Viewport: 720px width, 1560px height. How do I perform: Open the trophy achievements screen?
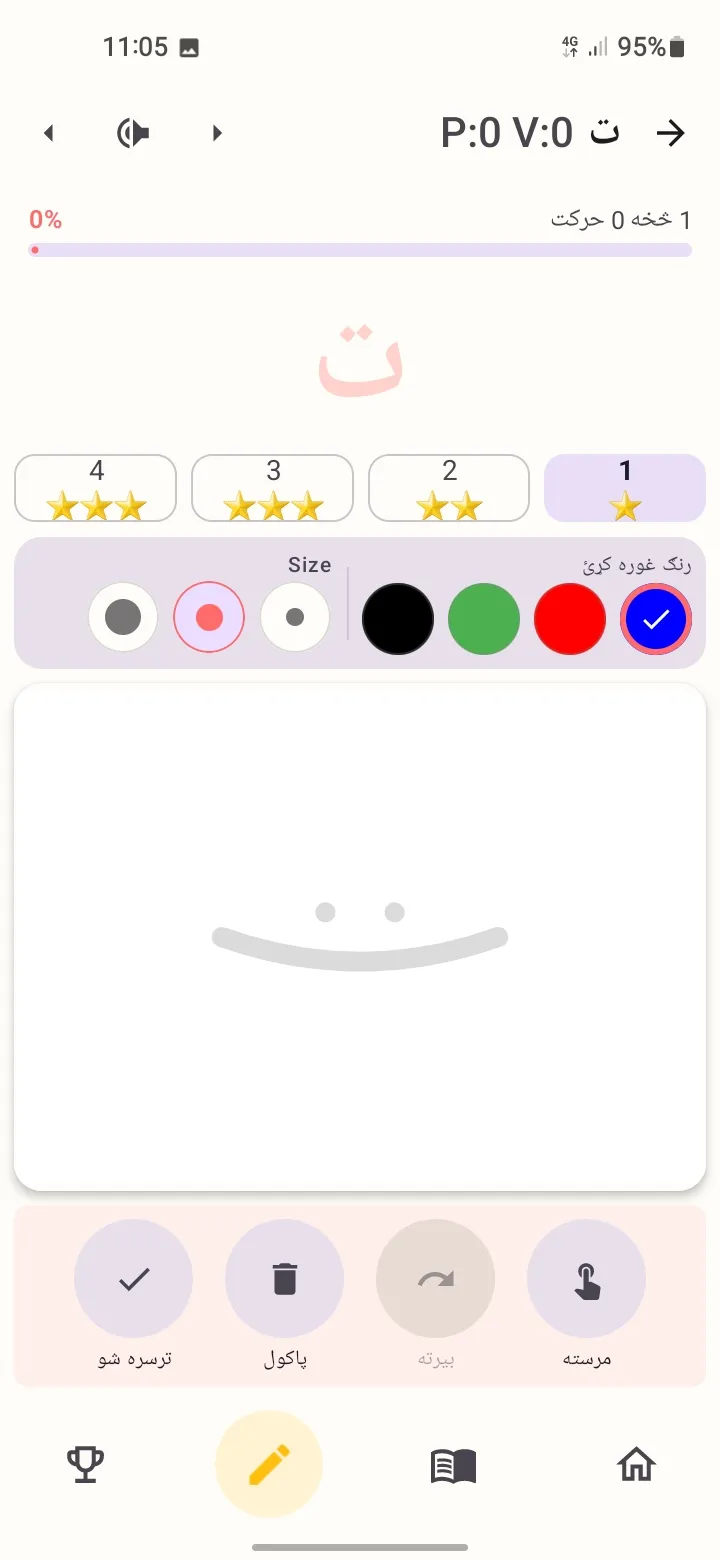[85, 1464]
